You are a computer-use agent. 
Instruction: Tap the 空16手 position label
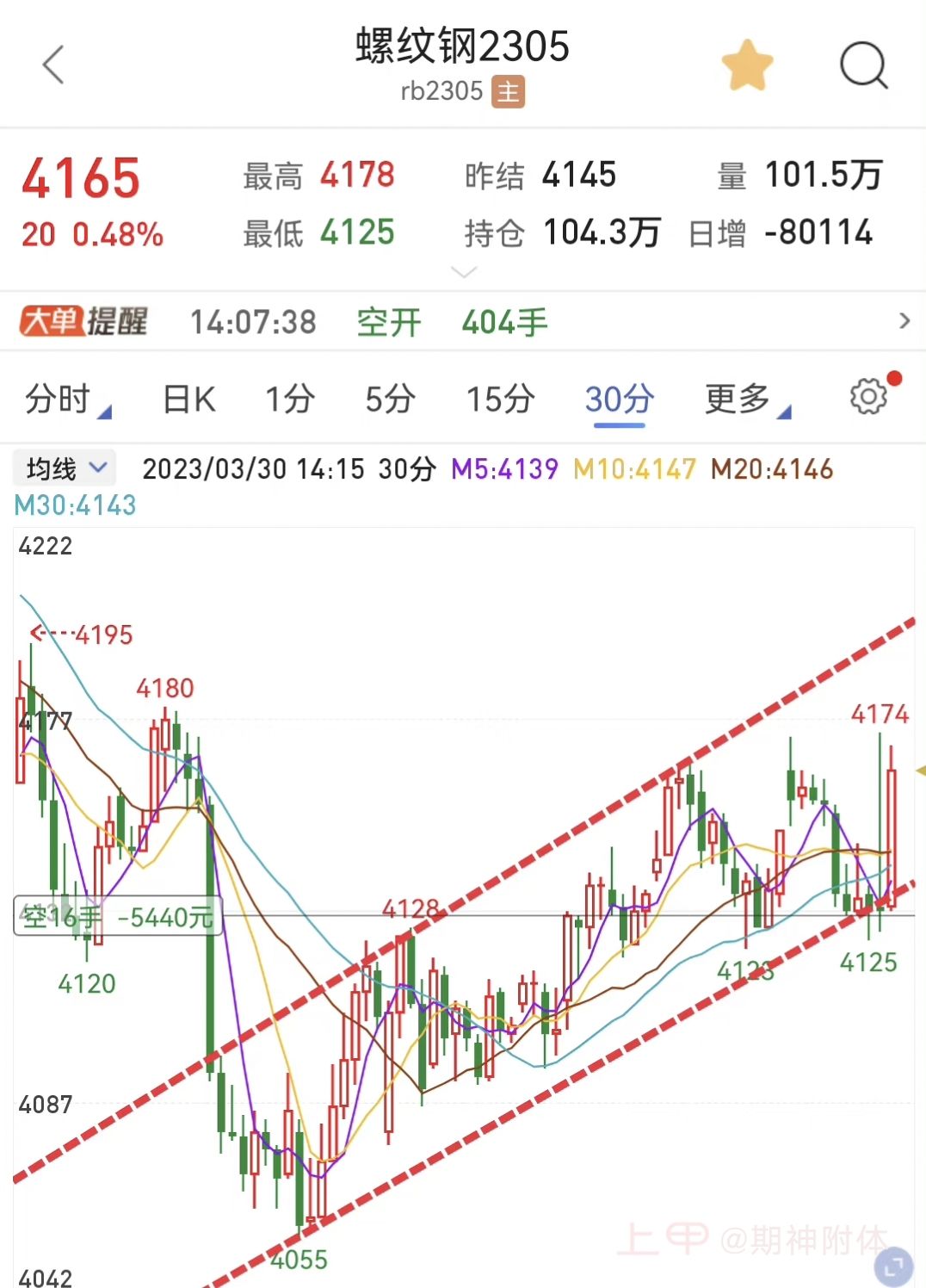pos(118,917)
